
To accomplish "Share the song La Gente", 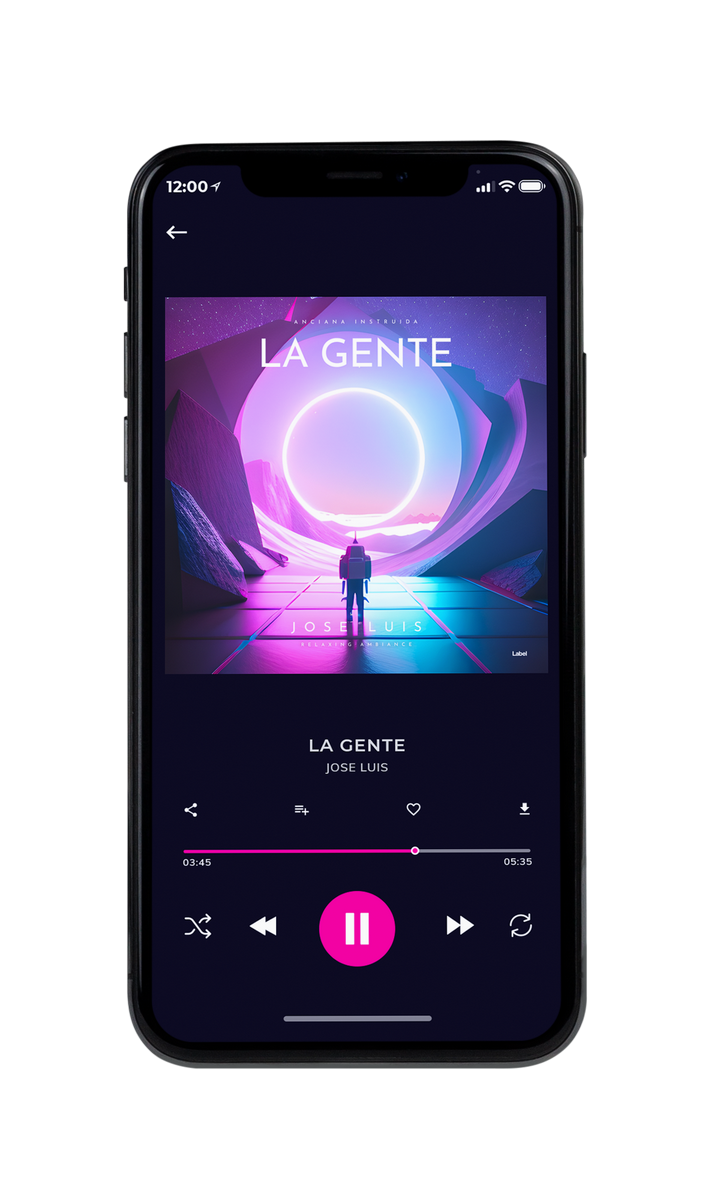I will point(191,810).
